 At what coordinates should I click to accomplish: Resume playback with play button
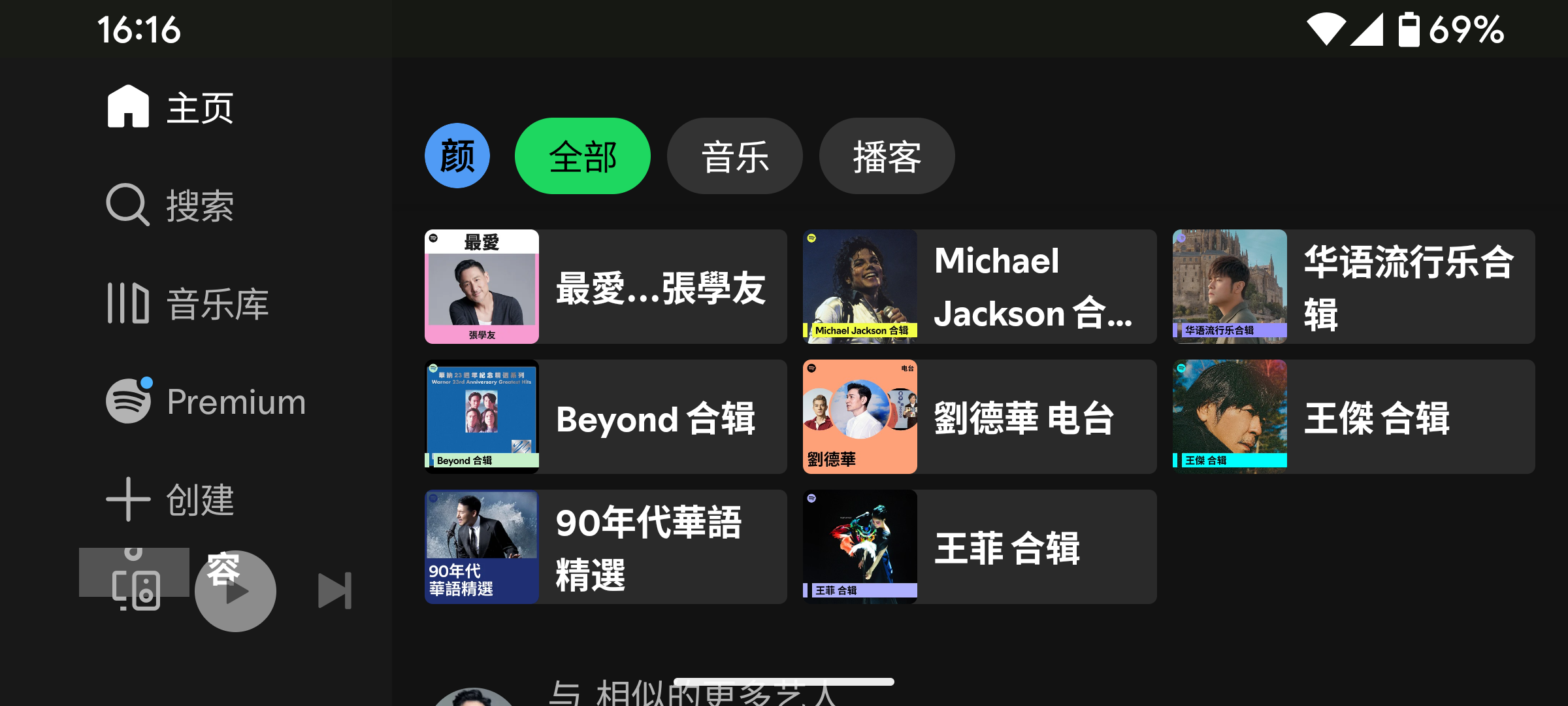coord(236,592)
